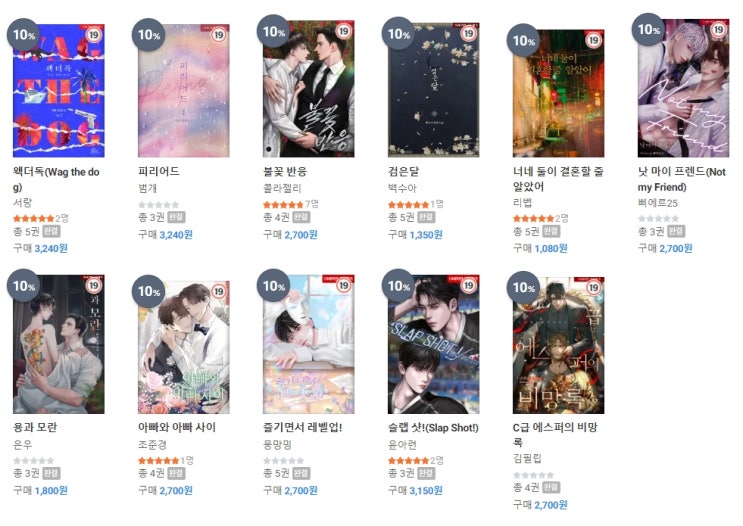Open the 아빠와 아빠 사이 book cover
The height and width of the screenshot is (526, 743).
[x=184, y=346]
